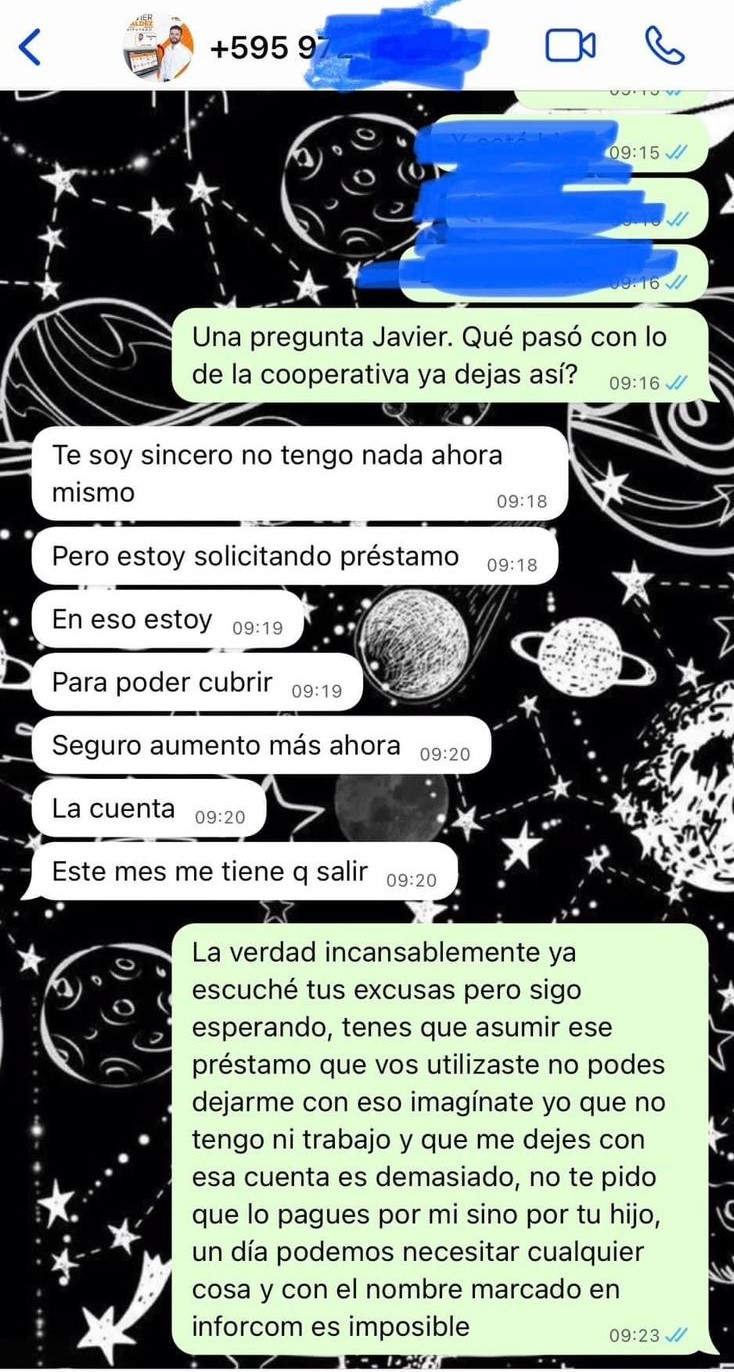The width and height of the screenshot is (734, 1372).
Task: Start a voice call with this contact
Action: pos(664,46)
